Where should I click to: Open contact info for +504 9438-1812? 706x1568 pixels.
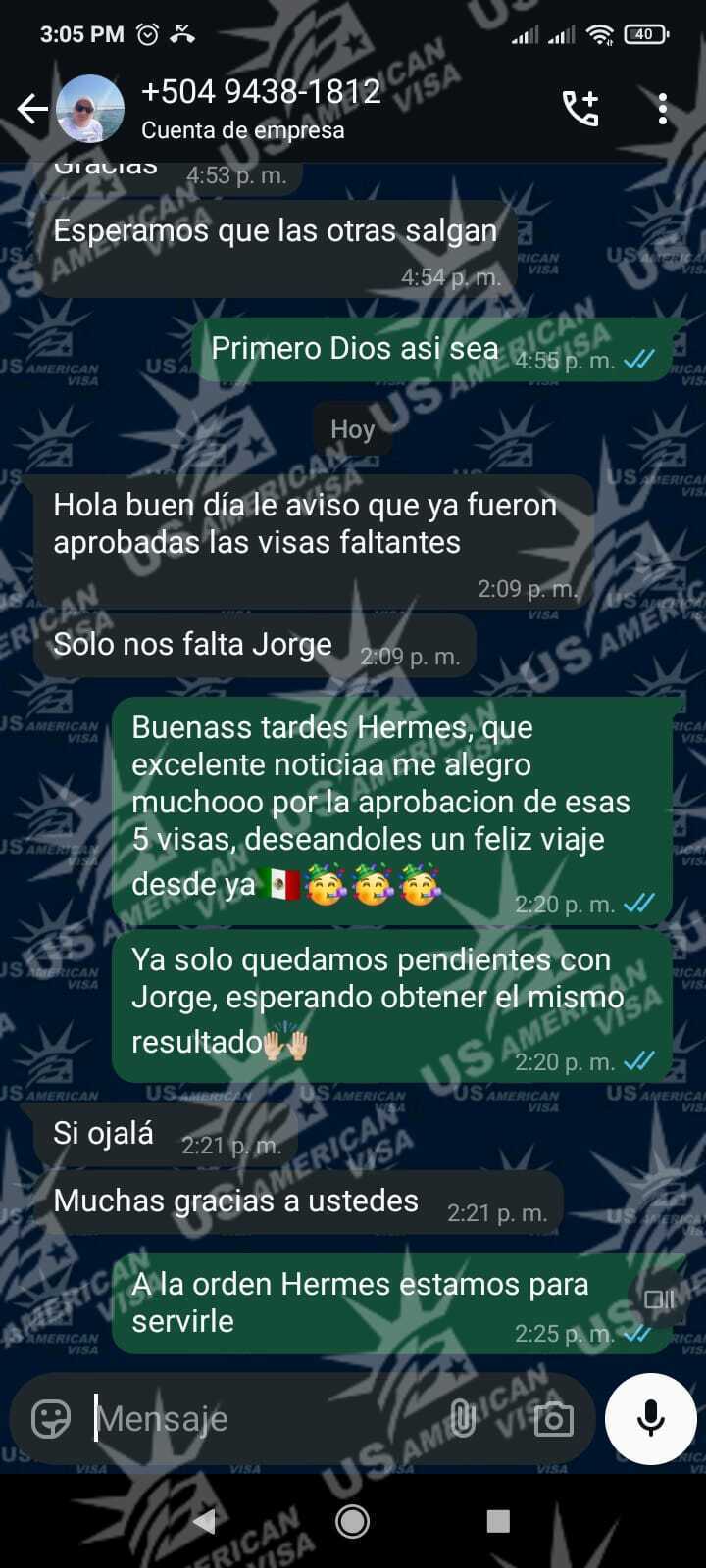(261, 108)
